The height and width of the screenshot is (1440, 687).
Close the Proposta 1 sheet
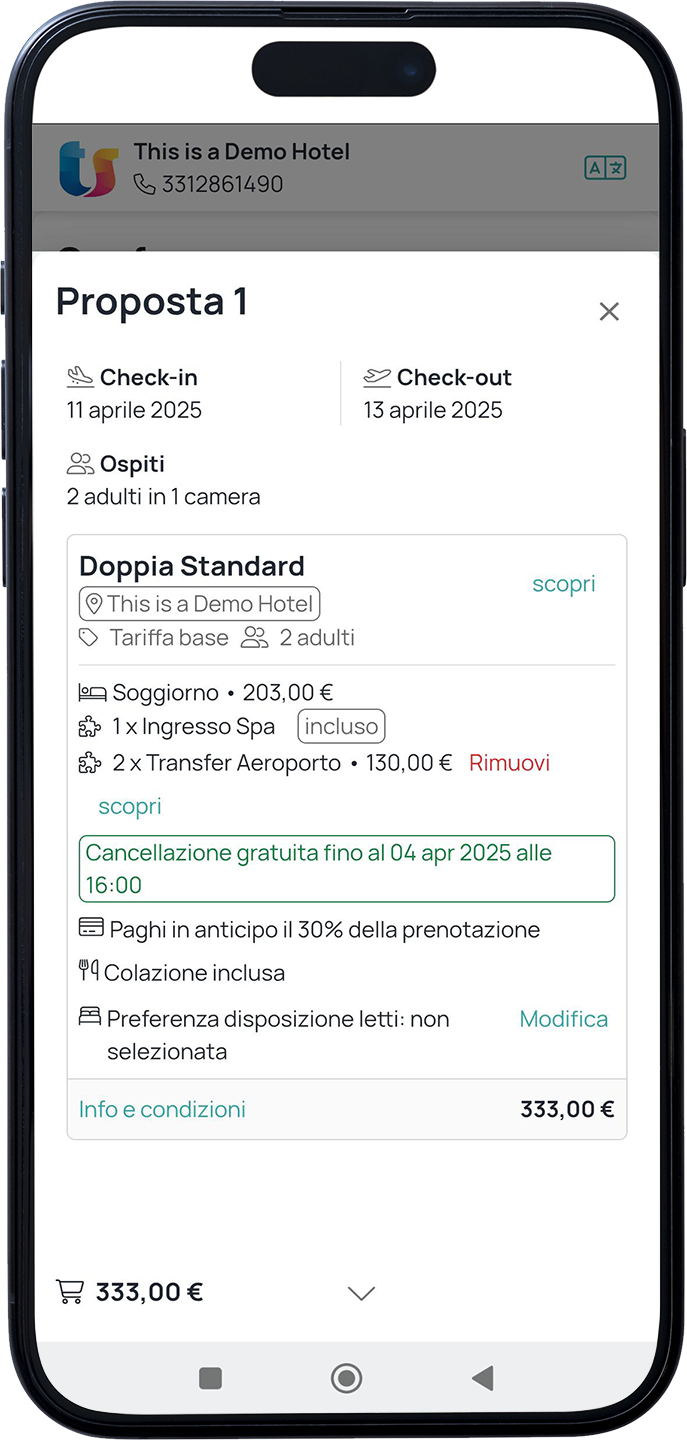click(x=609, y=312)
